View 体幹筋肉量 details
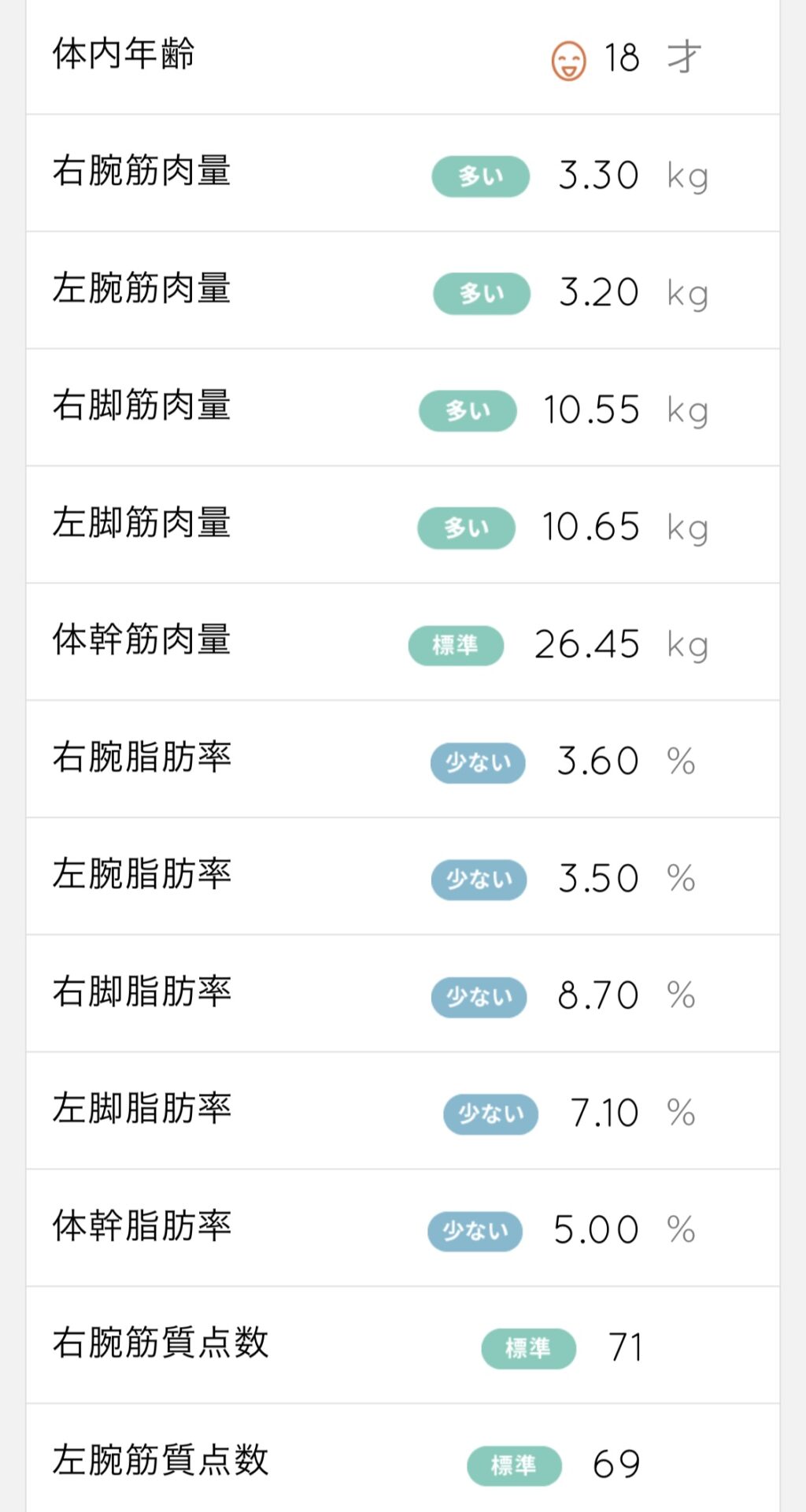806x1512 pixels. pos(403,643)
